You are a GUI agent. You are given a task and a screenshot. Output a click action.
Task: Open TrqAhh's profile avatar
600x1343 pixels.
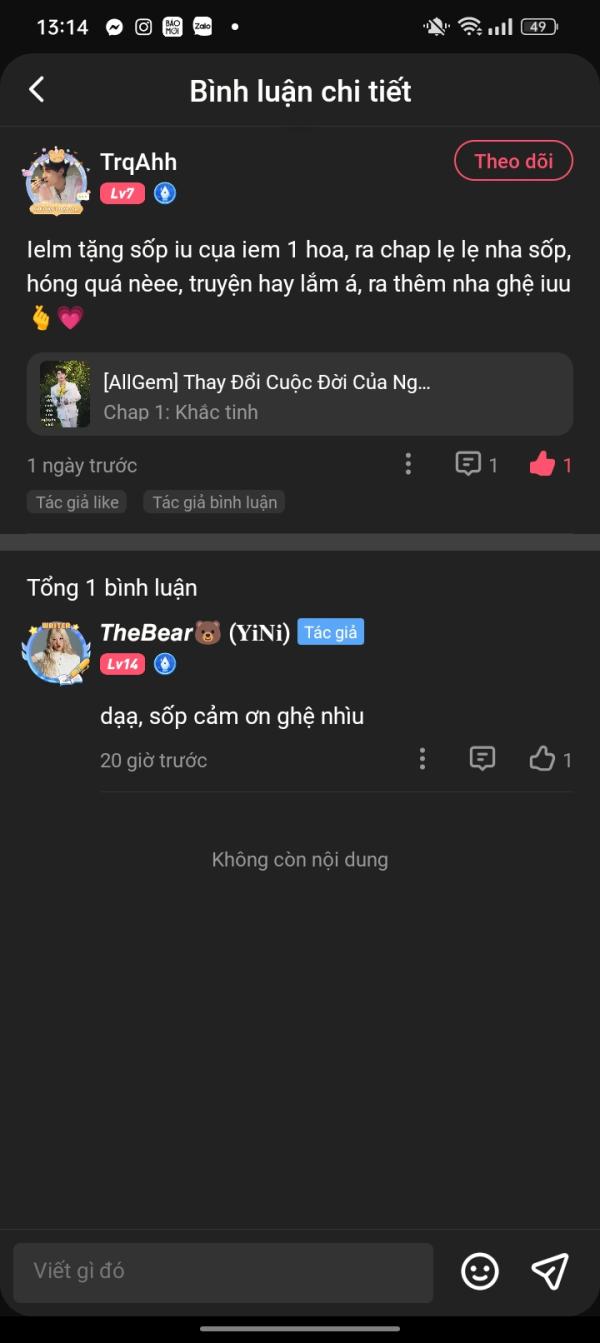pyautogui.click(x=56, y=181)
